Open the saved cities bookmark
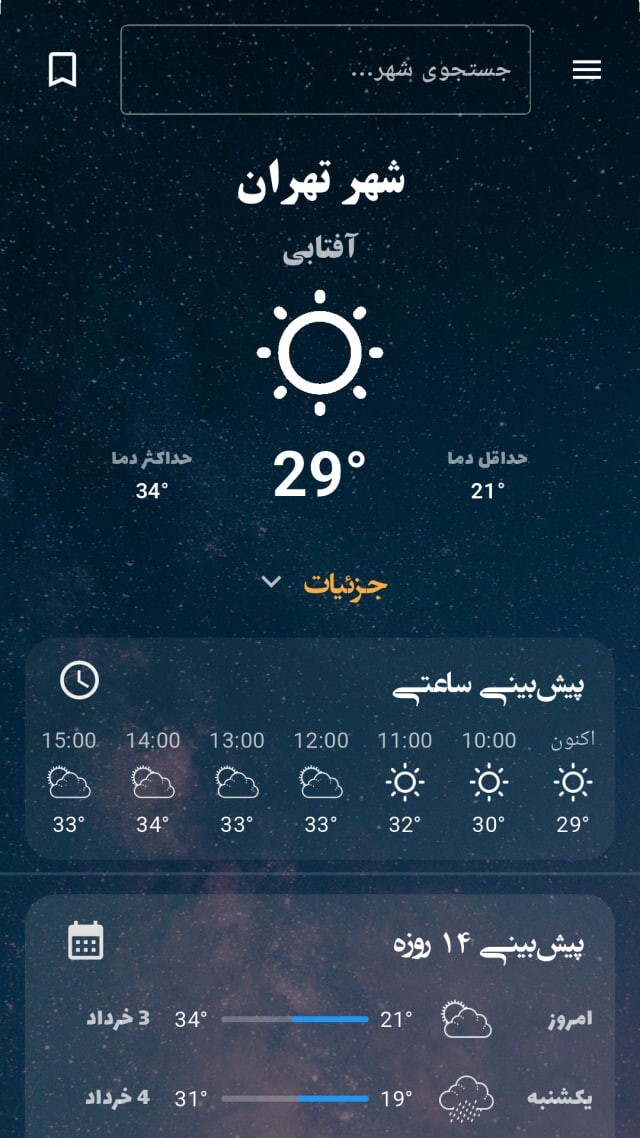Image resolution: width=640 pixels, height=1138 pixels. [62, 70]
